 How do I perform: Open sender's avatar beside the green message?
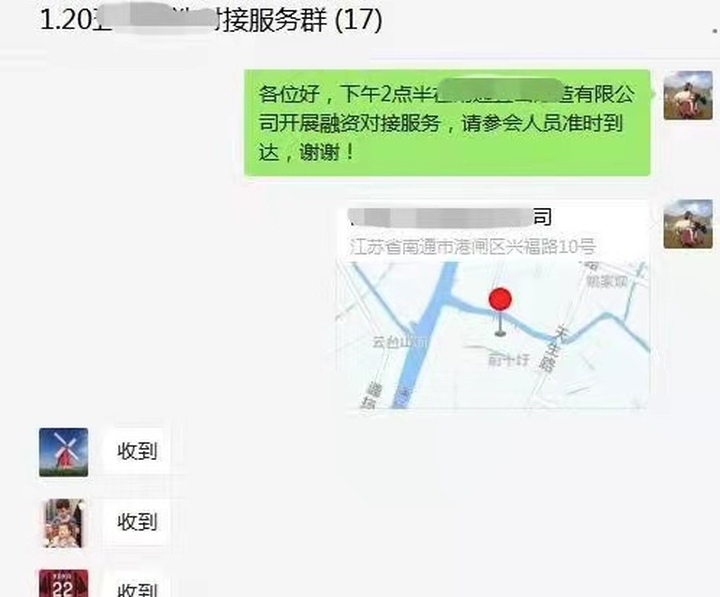[688, 96]
